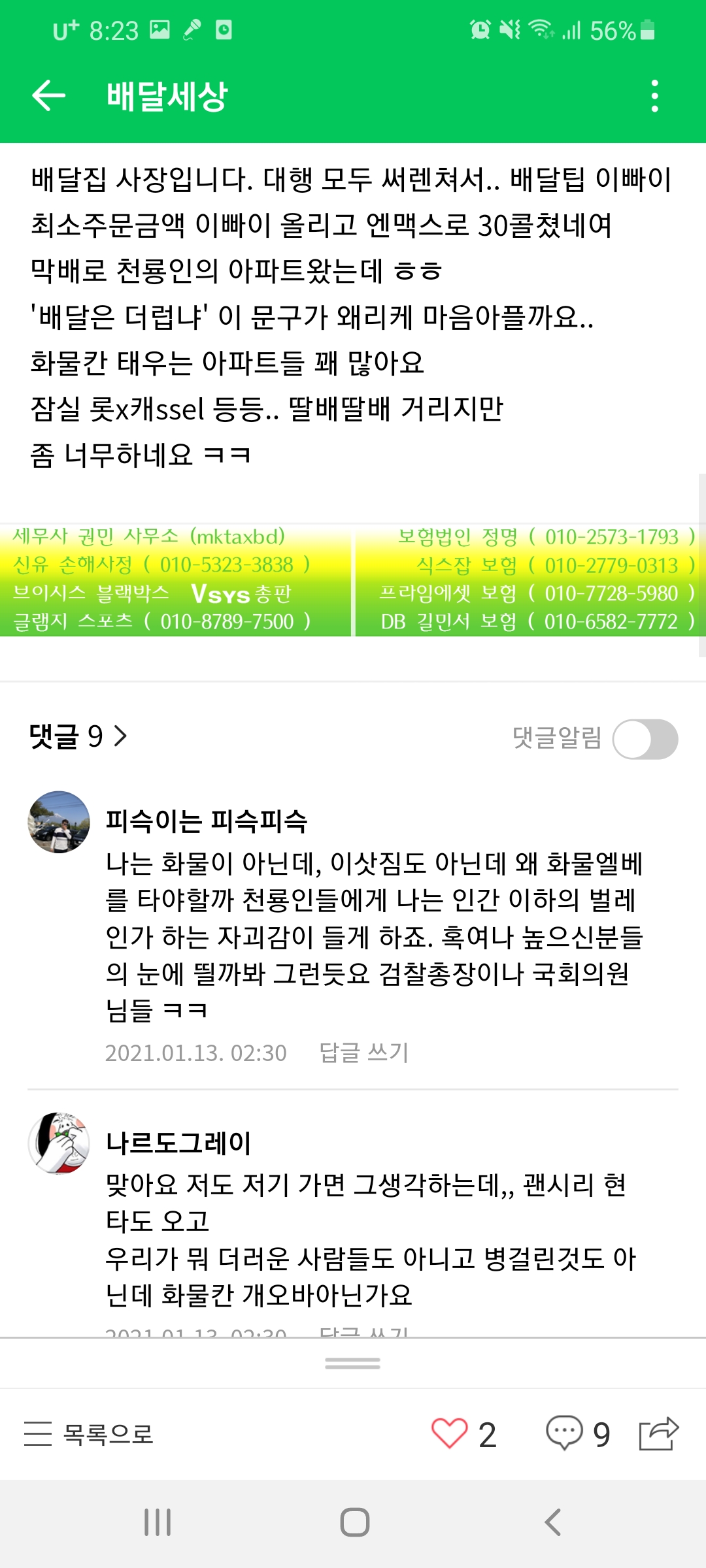The width and height of the screenshot is (706, 1568).
Task: Like this post with the heart icon
Action: (450, 1434)
